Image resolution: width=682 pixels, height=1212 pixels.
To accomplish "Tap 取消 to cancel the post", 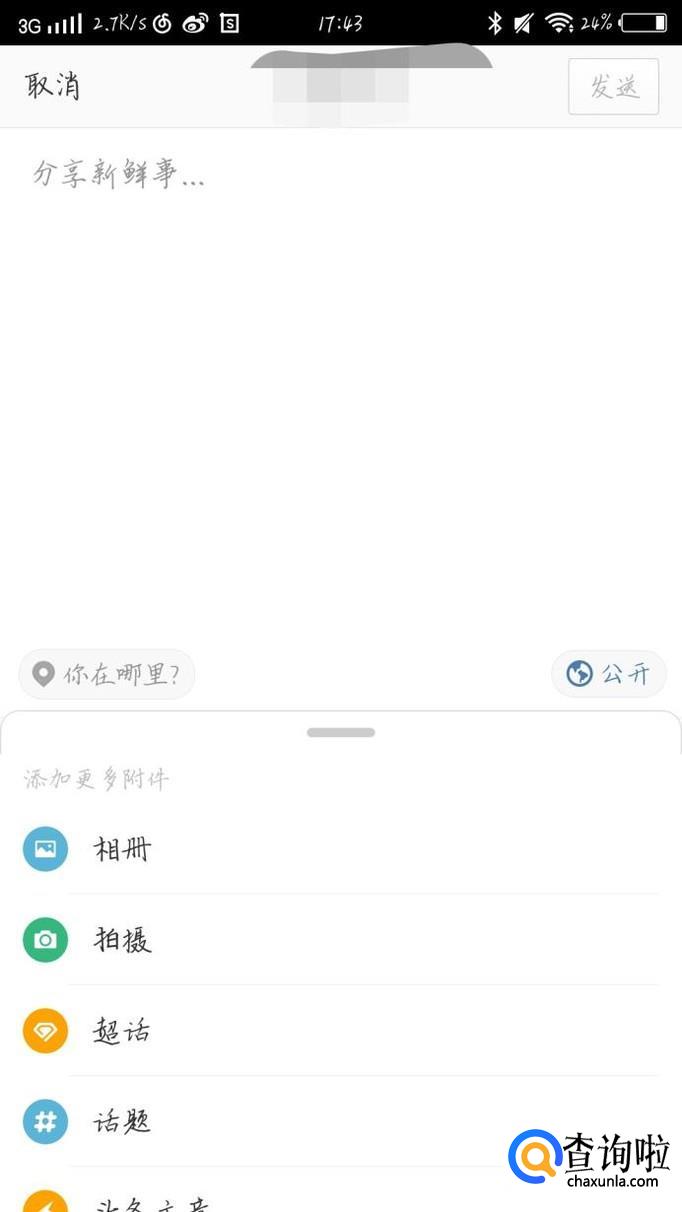I will pos(53,86).
